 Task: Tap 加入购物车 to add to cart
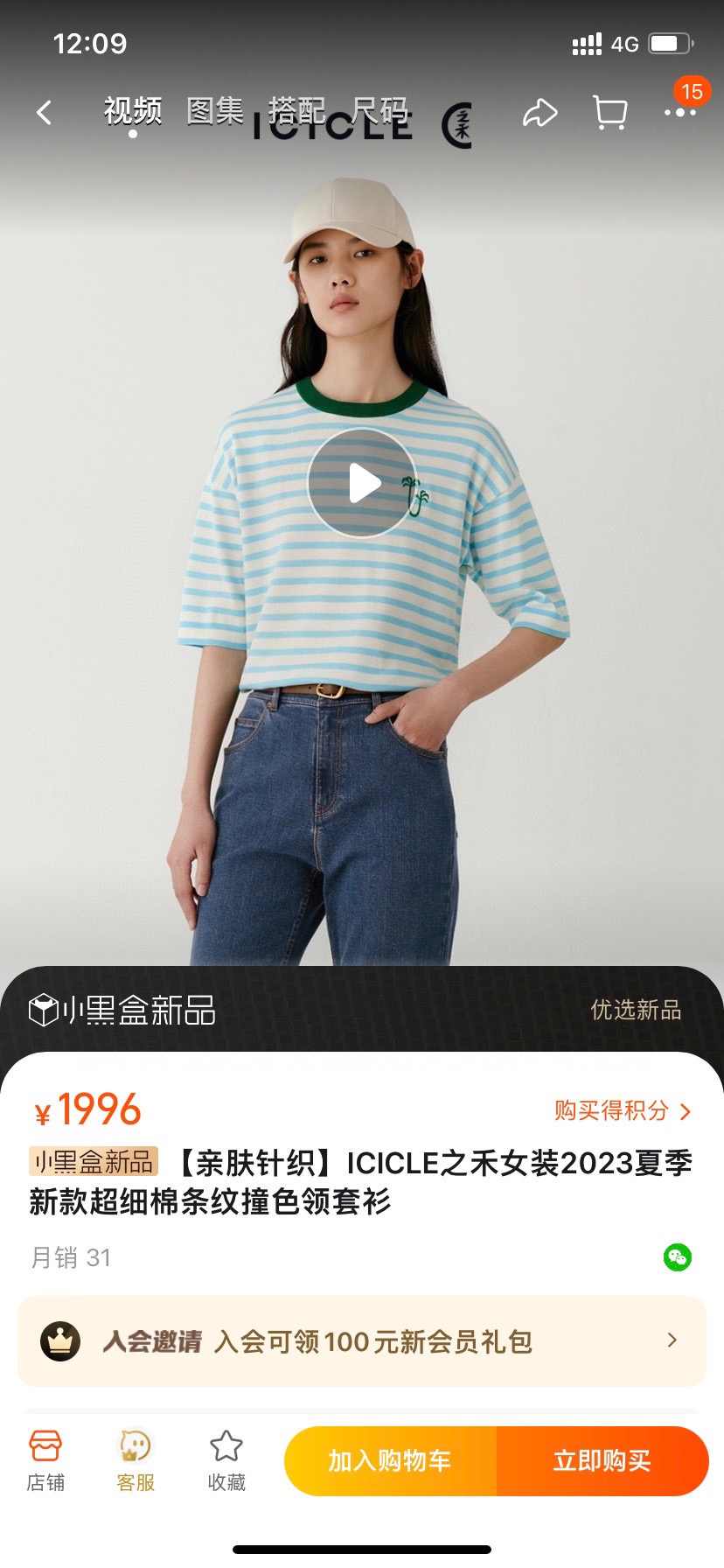tap(390, 1460)
